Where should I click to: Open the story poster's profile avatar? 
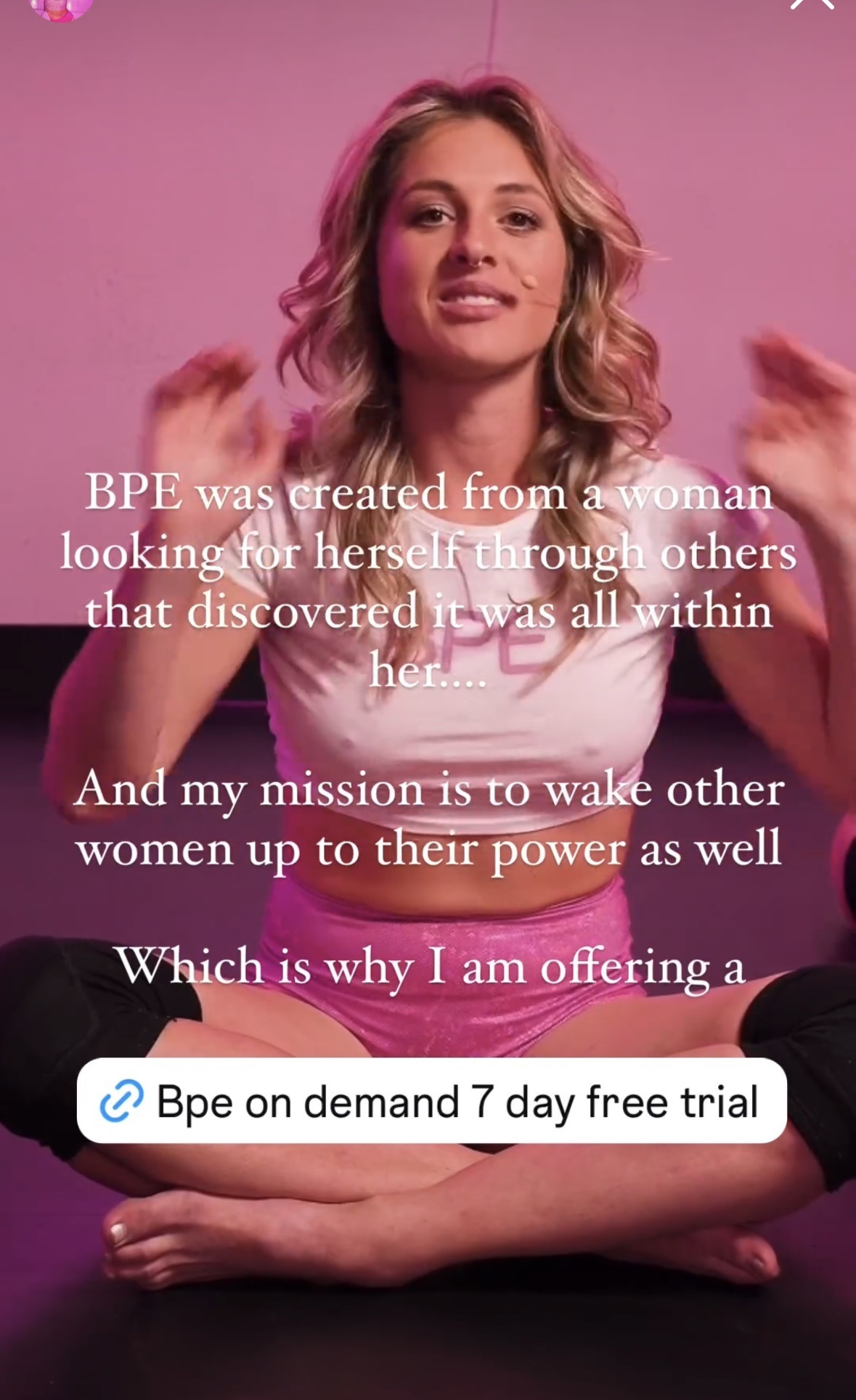coord(61,7)
